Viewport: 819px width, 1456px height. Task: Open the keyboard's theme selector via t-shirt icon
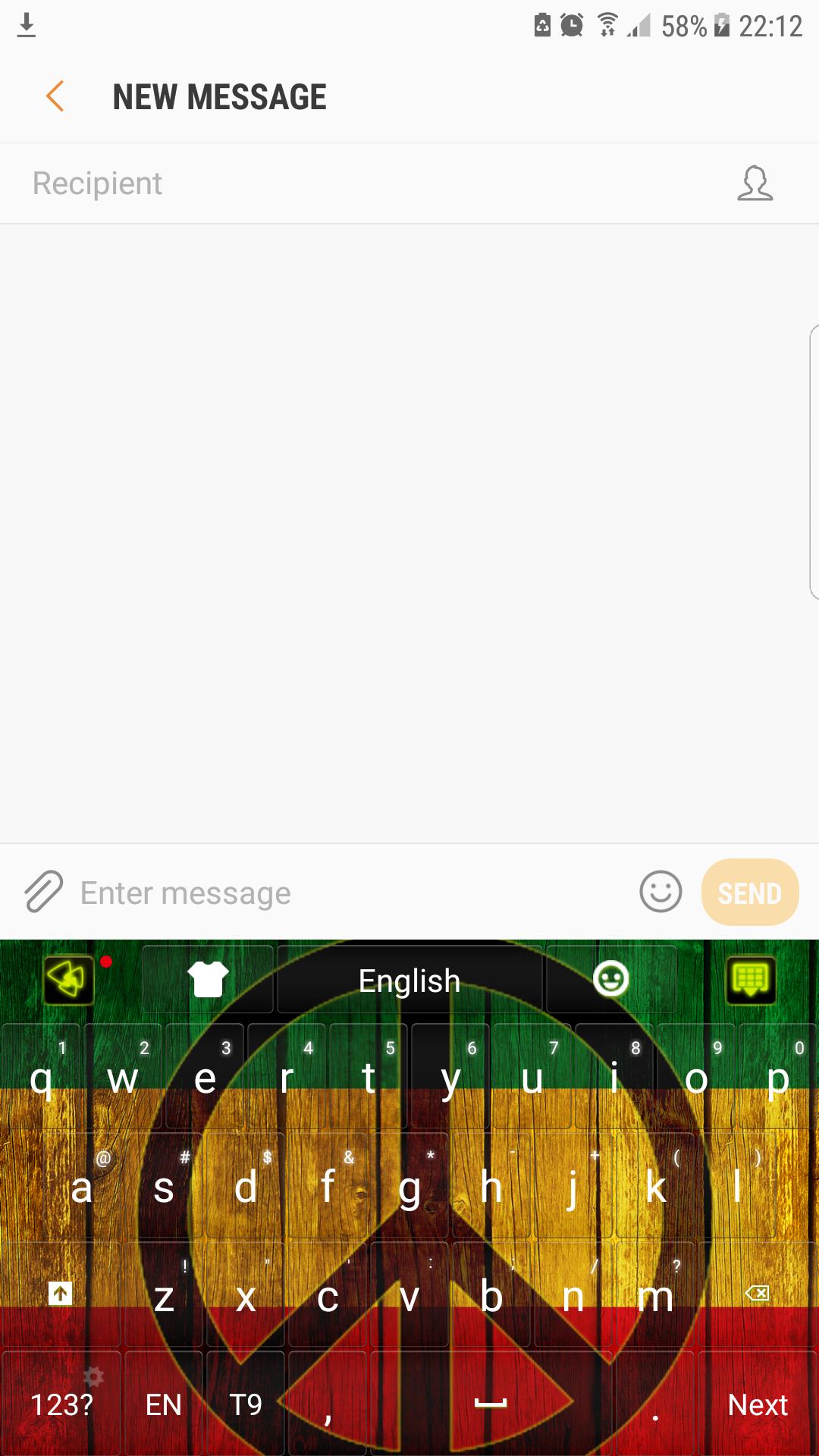[207, 980]
